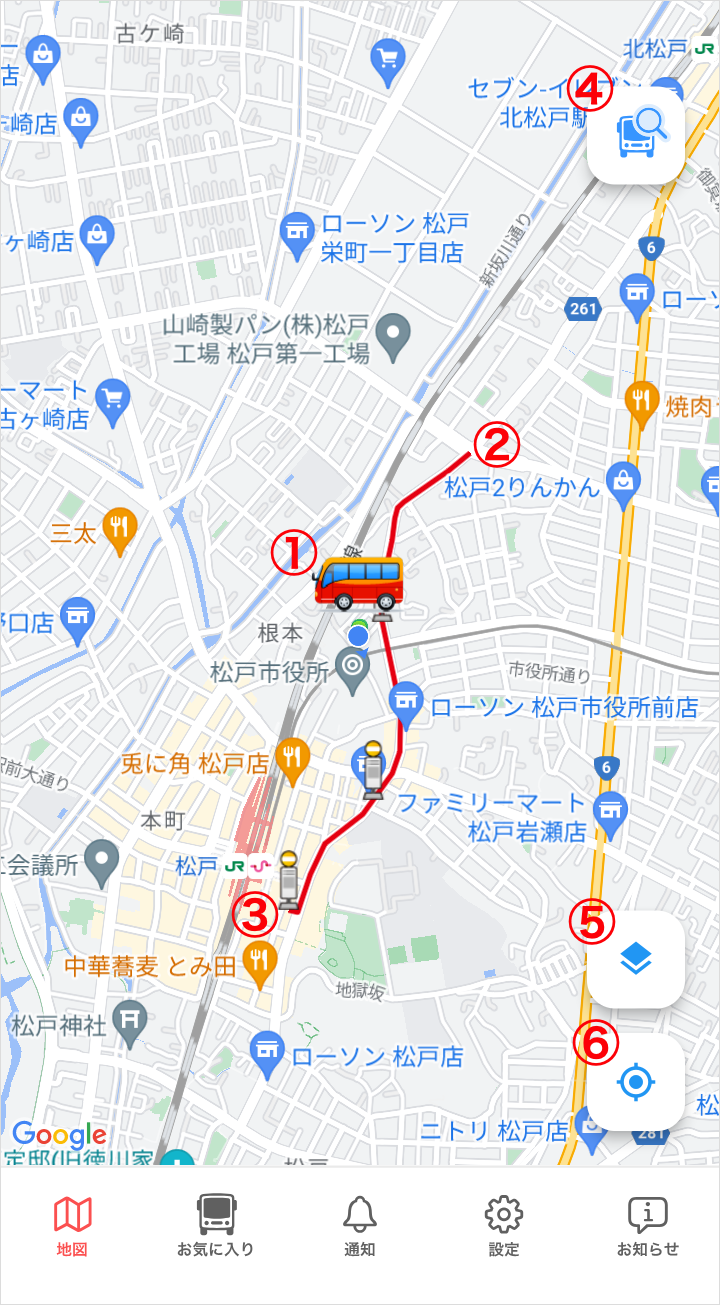This screenshot has height=1305, width=720.
Task: Open the bus search button
Action: 637,134
